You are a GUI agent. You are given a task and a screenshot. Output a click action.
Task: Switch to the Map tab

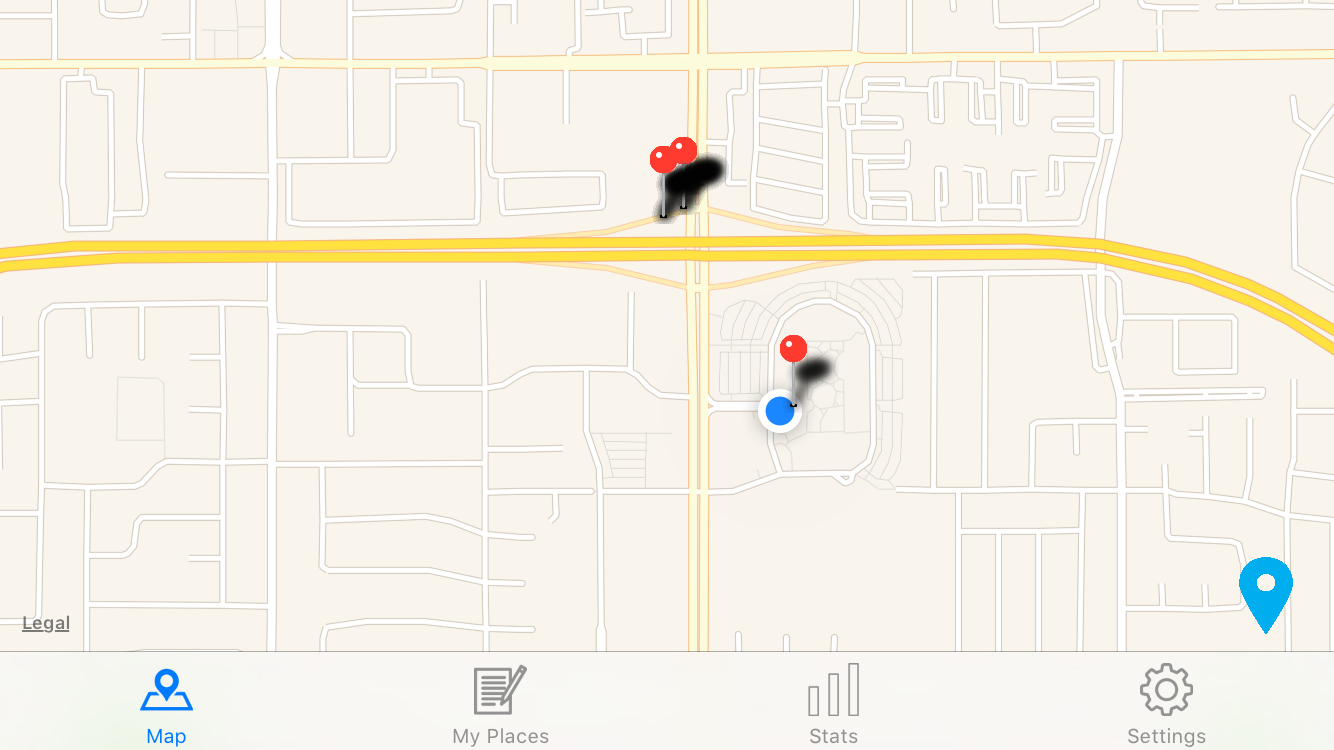click(166, 704)
